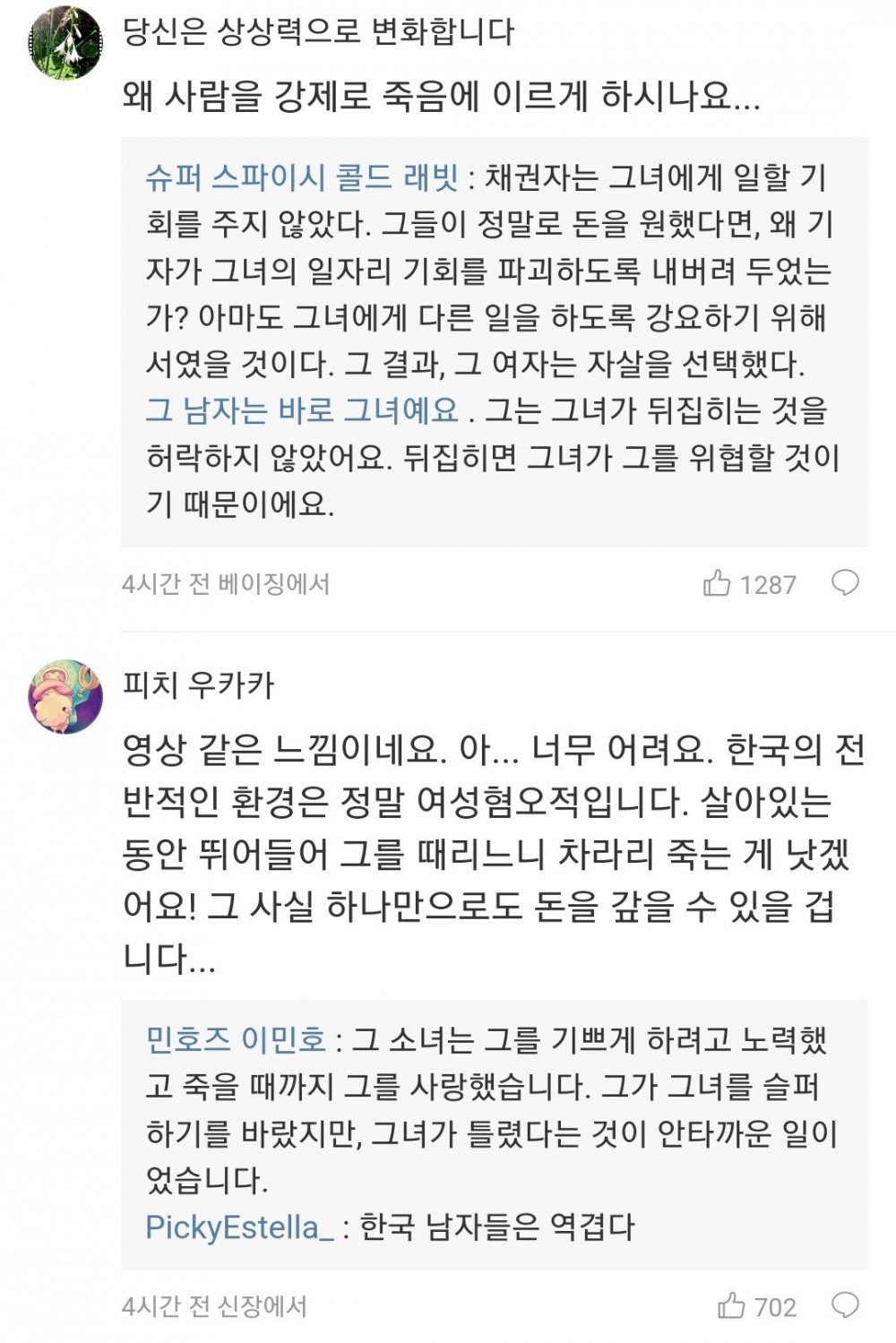Viewport: 896px width, 1343px height.
Task: Reply to the comment posted from 베이징
Action: pos(845,583)
